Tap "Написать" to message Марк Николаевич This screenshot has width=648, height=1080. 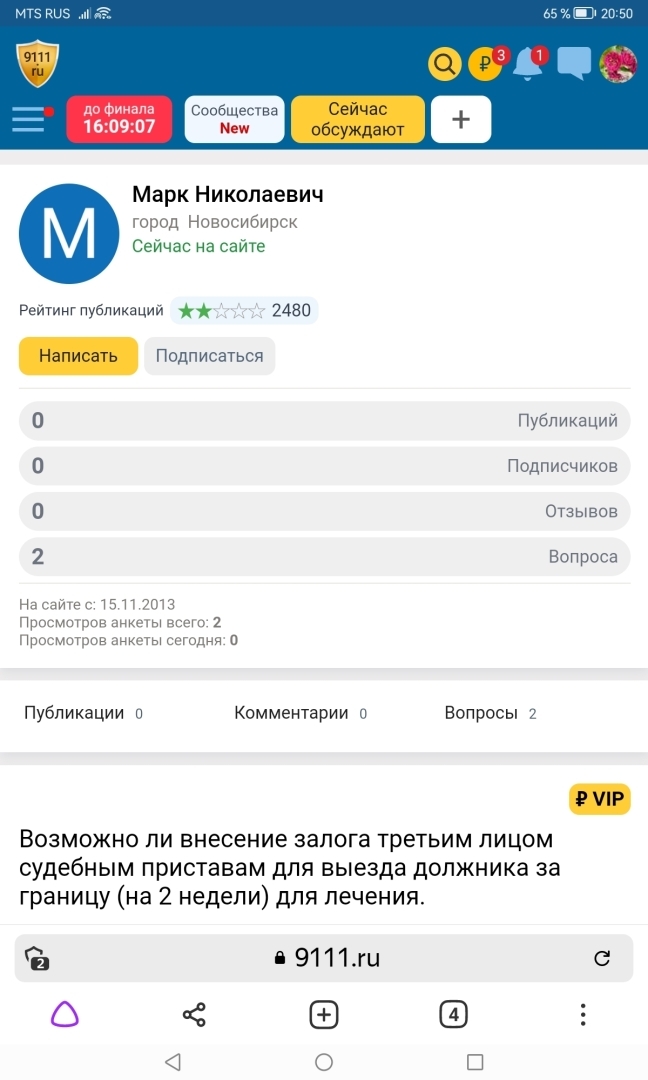(78, 355)
